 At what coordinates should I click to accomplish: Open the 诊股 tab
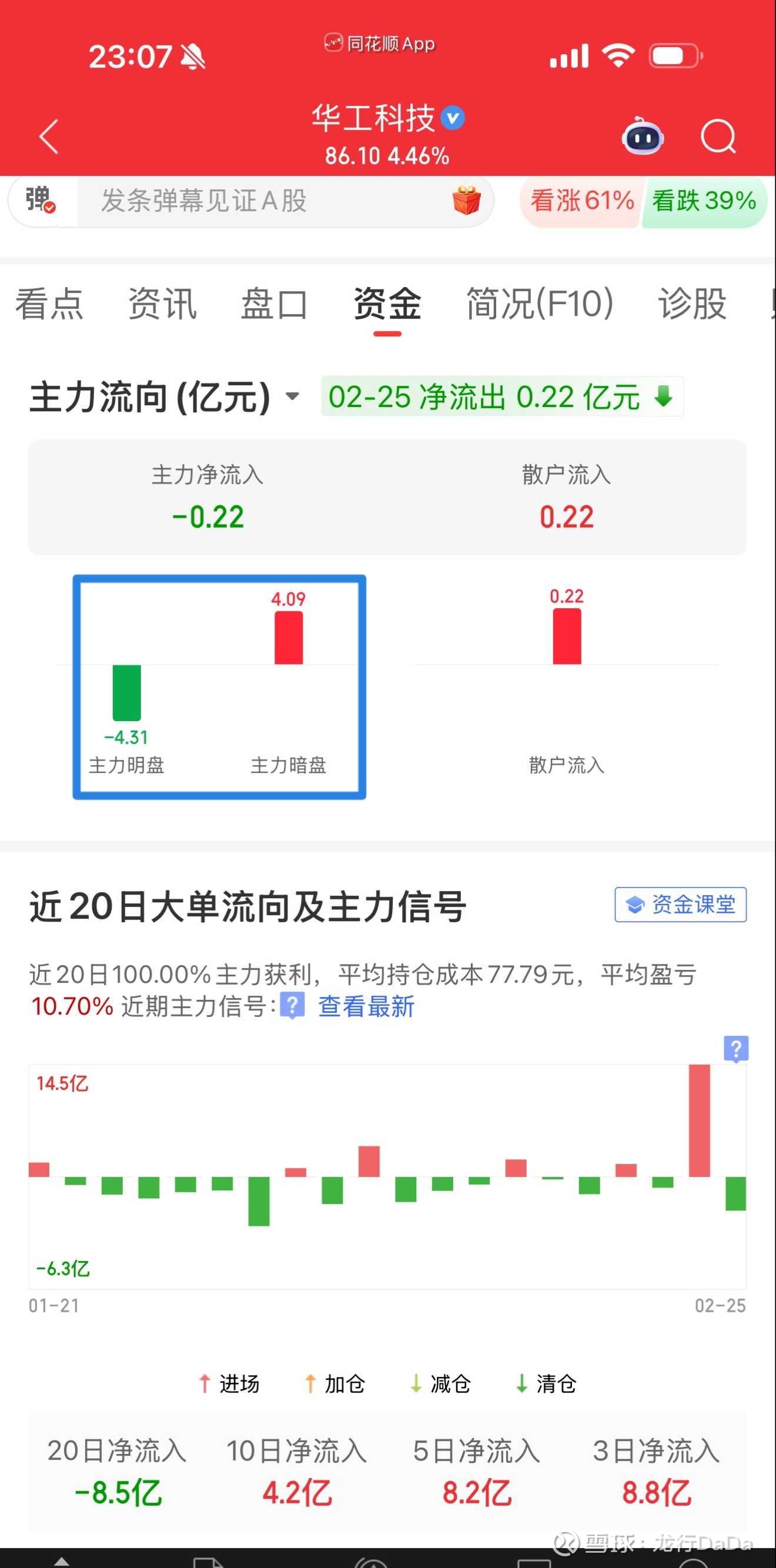(x=692, y=303)
